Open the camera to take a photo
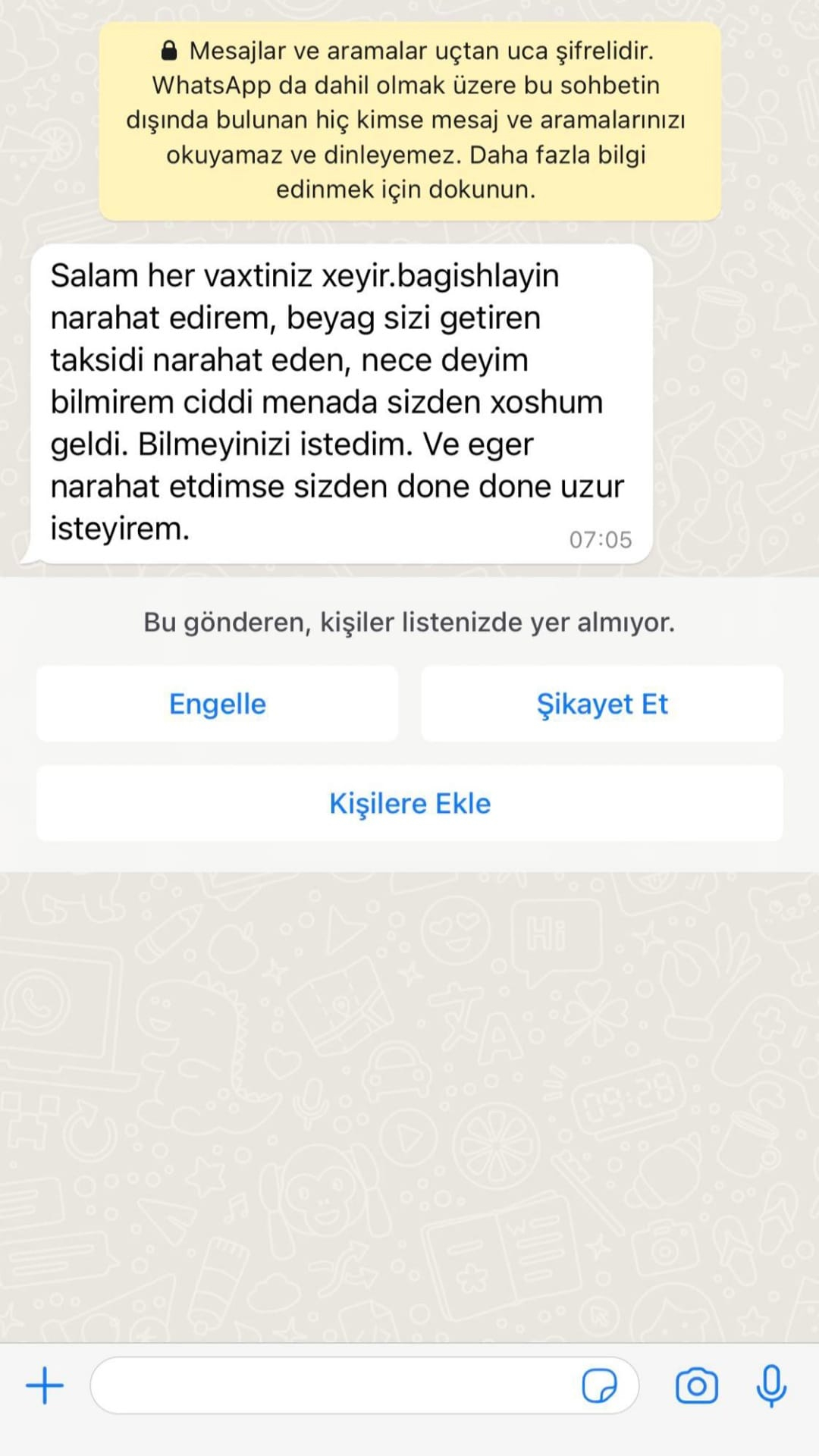This screenshot has height=1456, width=819. coord(696,1385)
